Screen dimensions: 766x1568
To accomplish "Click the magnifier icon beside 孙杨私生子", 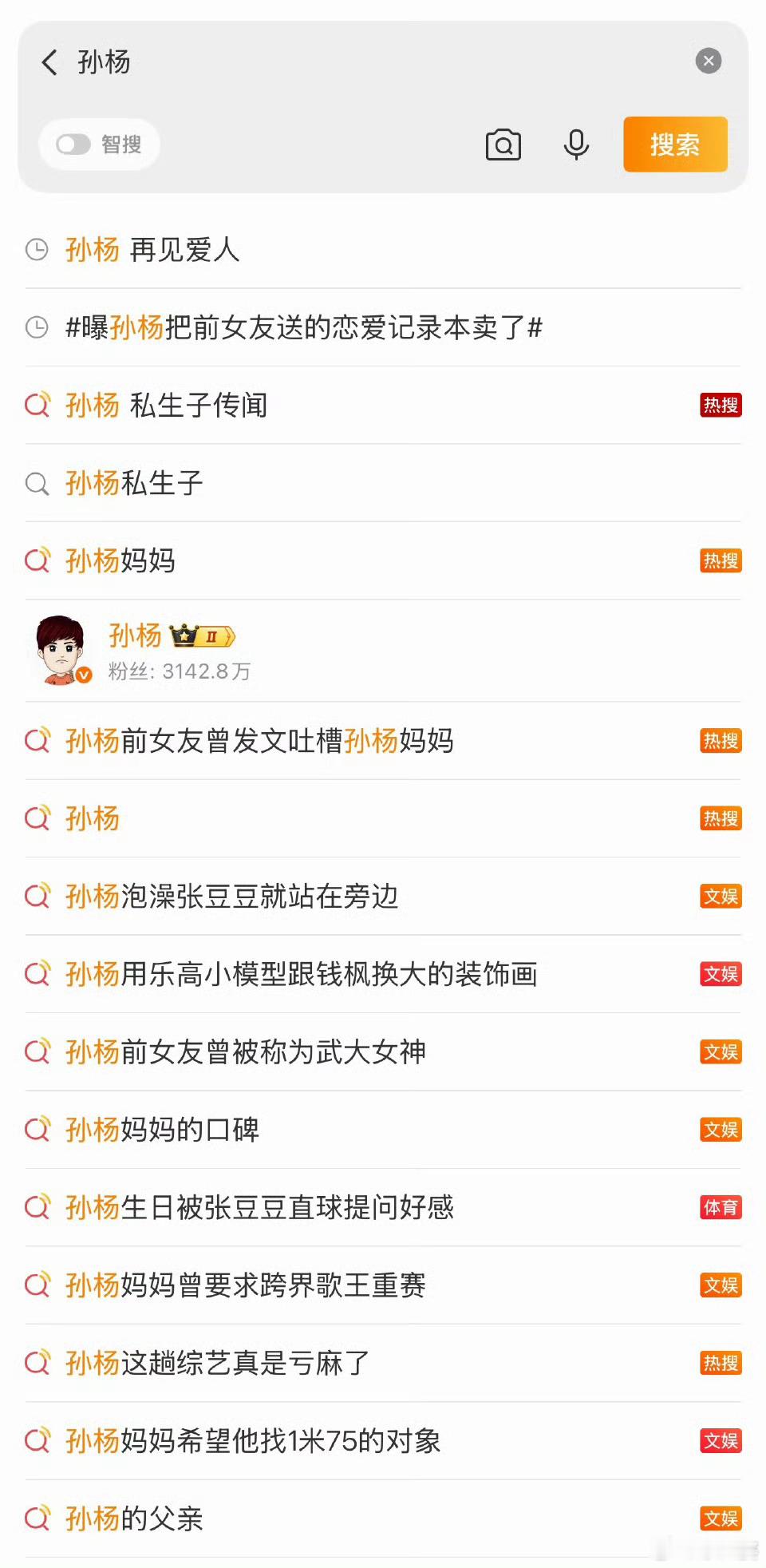I will pos(37,483).
